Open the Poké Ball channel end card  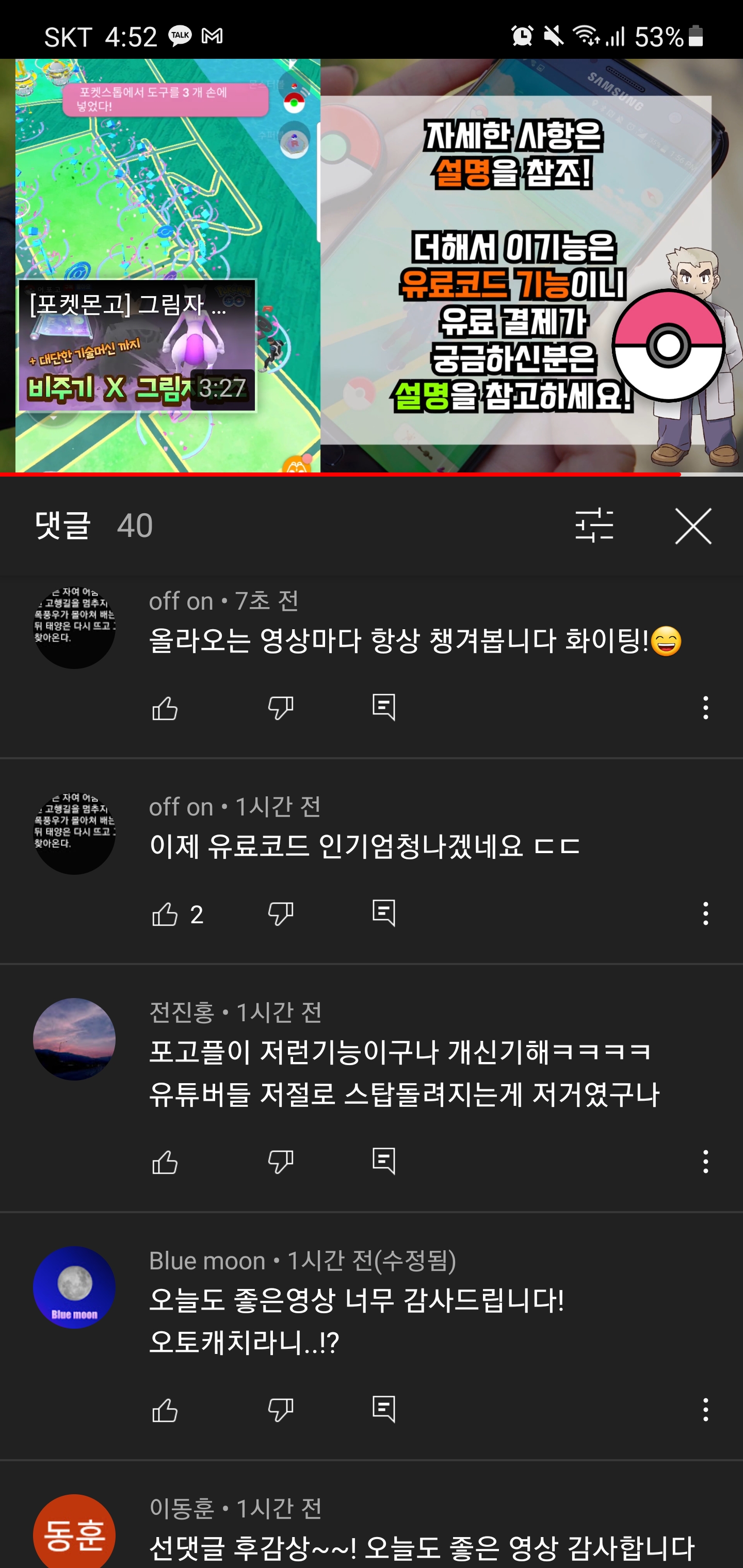point(668,345)
